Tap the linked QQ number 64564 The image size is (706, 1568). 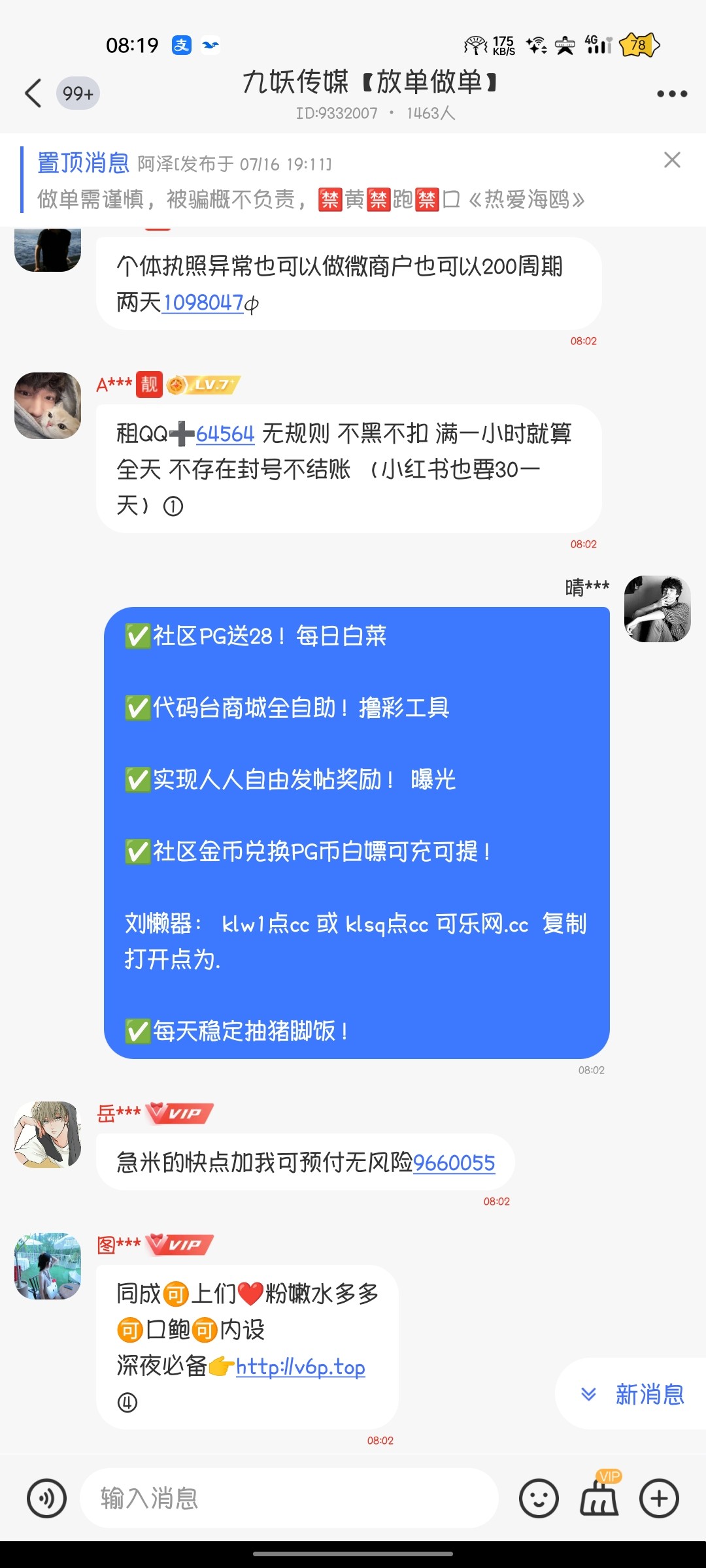point(225,434)
